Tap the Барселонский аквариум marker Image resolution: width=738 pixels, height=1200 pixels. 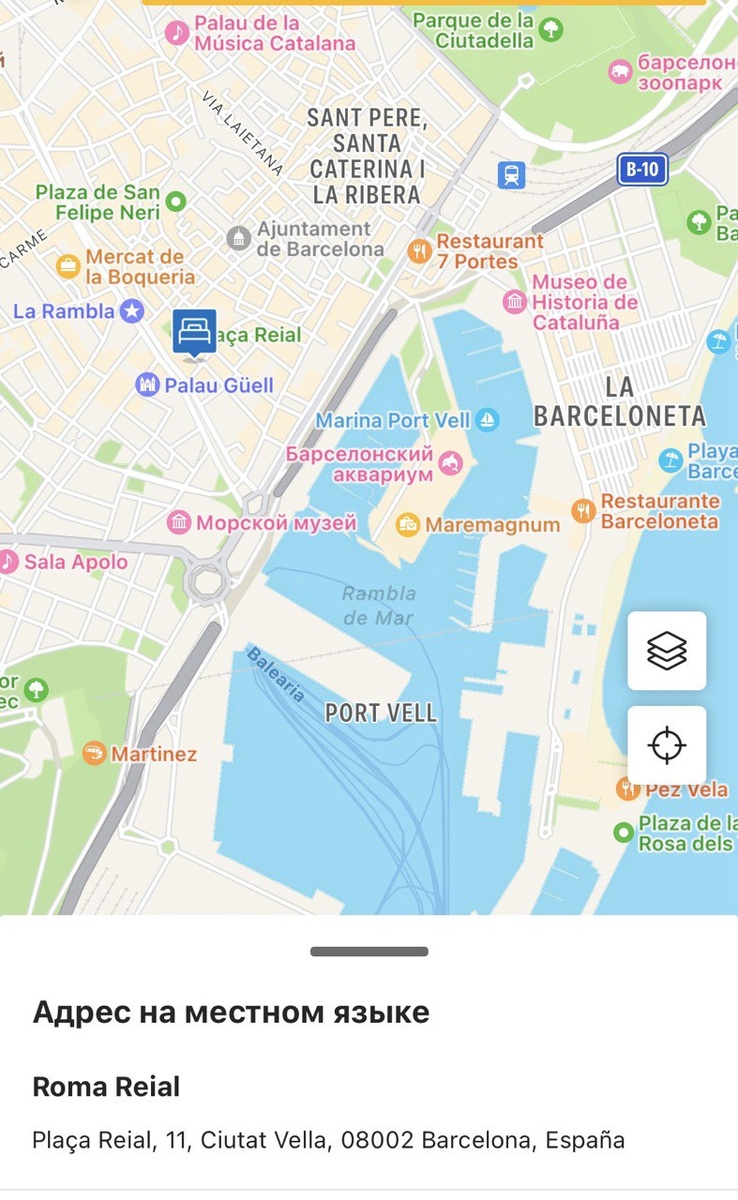453,463
